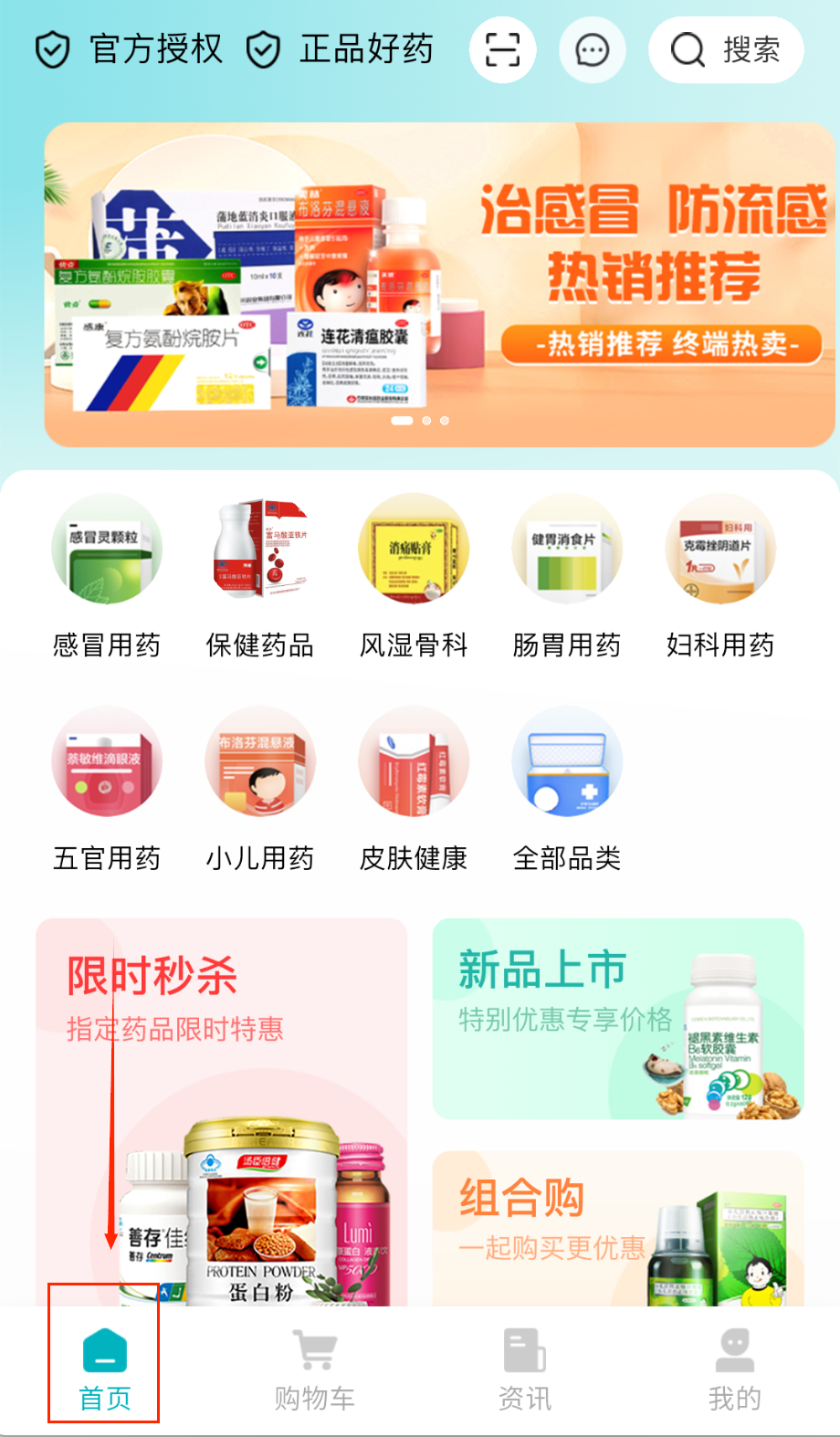Viewport: 840px width, 1437px height.
Task: Go to the 肠胃用药 category
Action: click(x=567, y=577)
